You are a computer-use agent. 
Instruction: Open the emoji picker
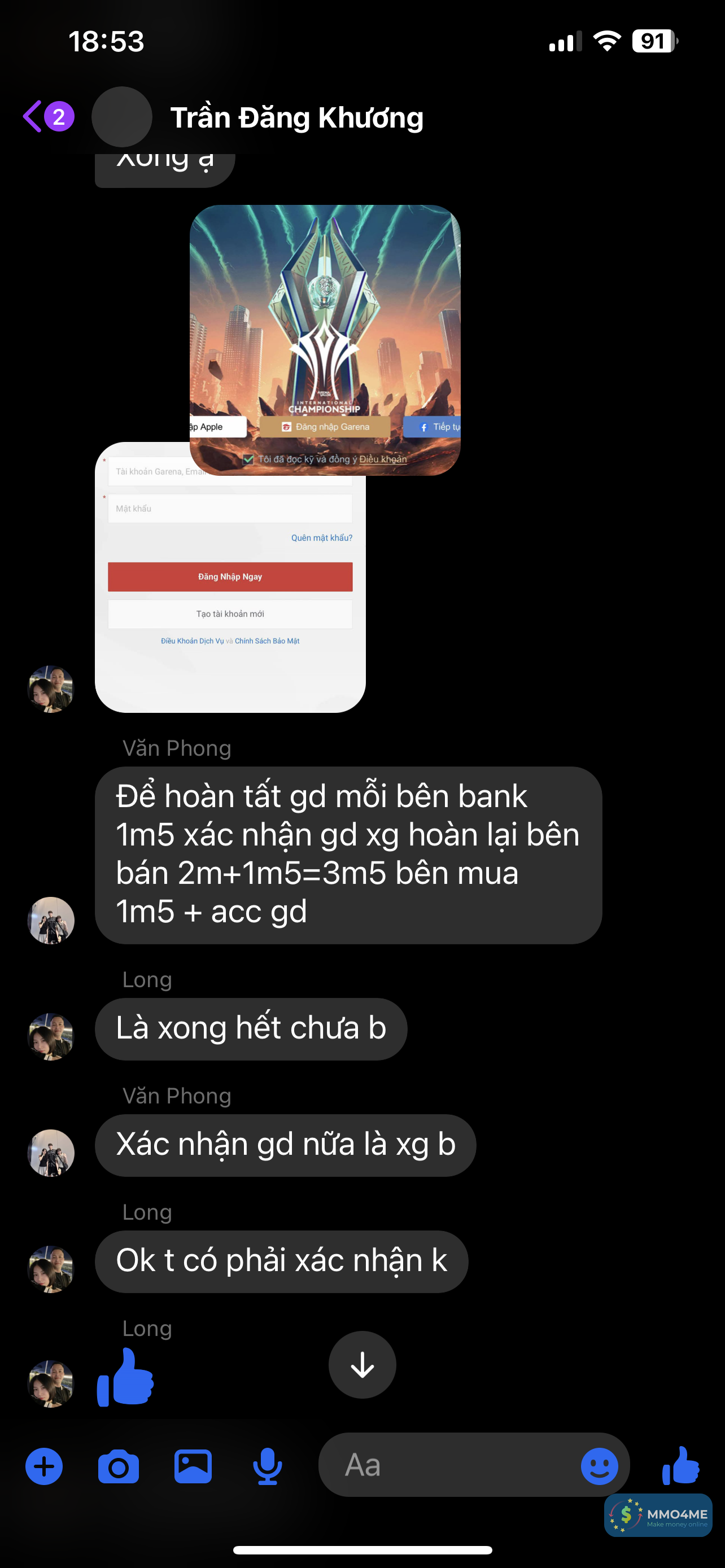pos(599,1466)
